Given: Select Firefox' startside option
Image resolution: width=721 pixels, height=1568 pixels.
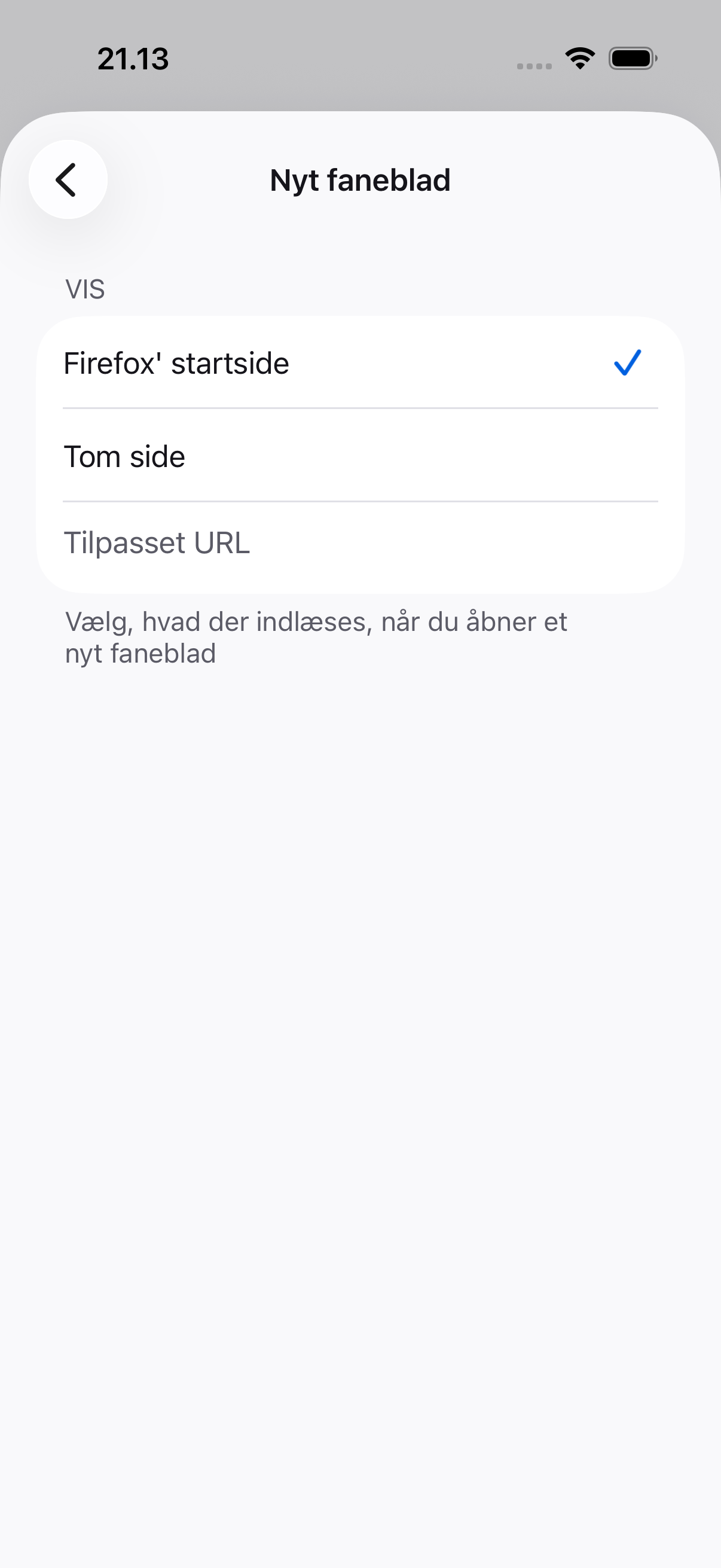Looking at the screenshot, I should coord(360,363).
